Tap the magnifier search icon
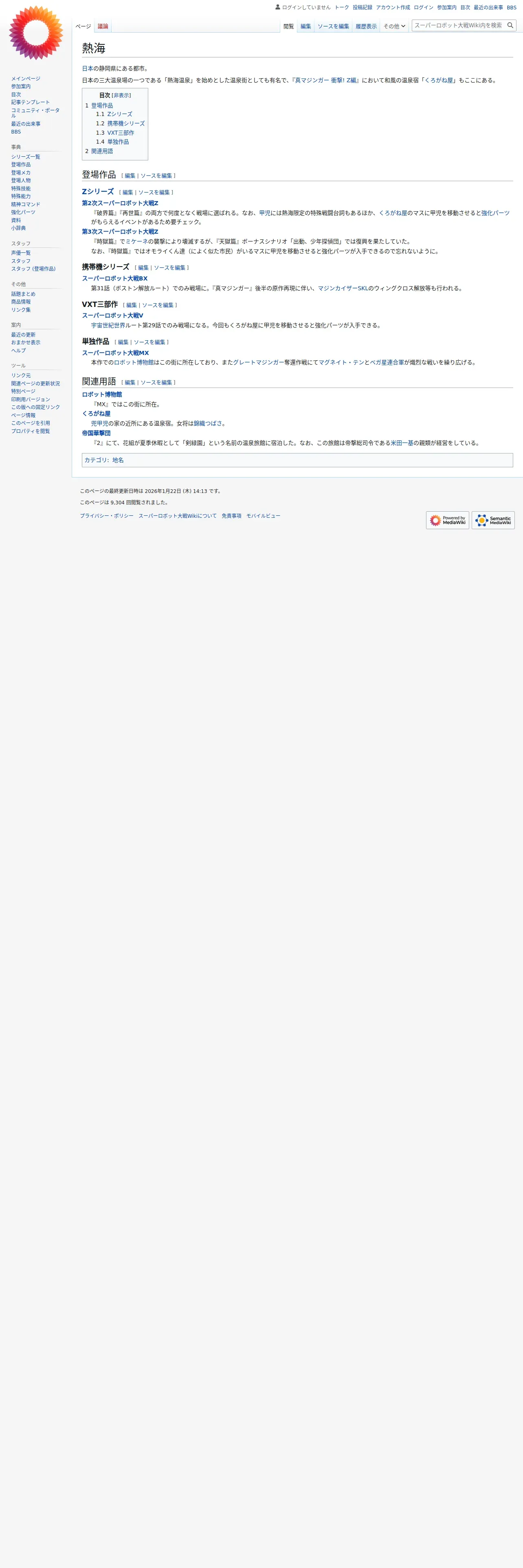 click(510, 26)
